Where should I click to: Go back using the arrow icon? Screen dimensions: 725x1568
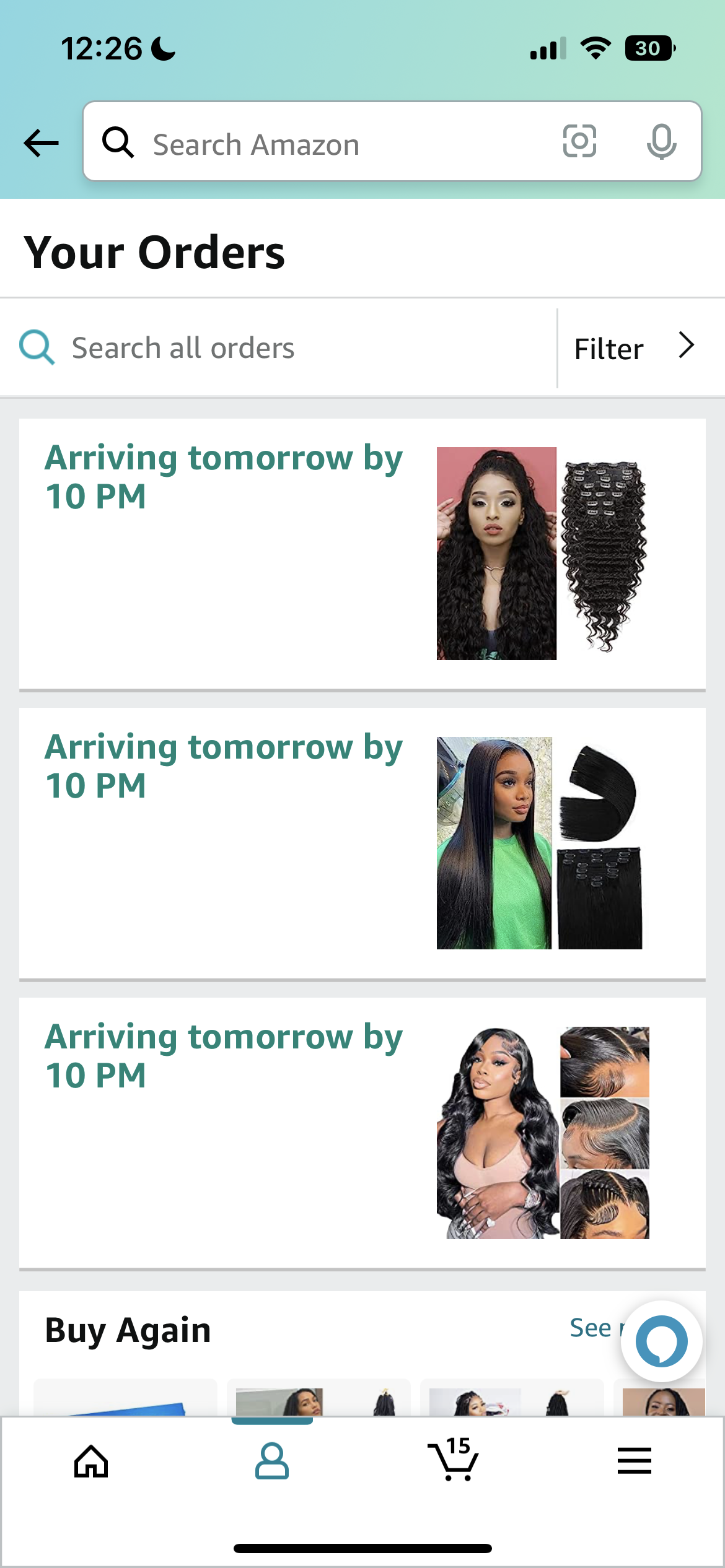point(41,143)
